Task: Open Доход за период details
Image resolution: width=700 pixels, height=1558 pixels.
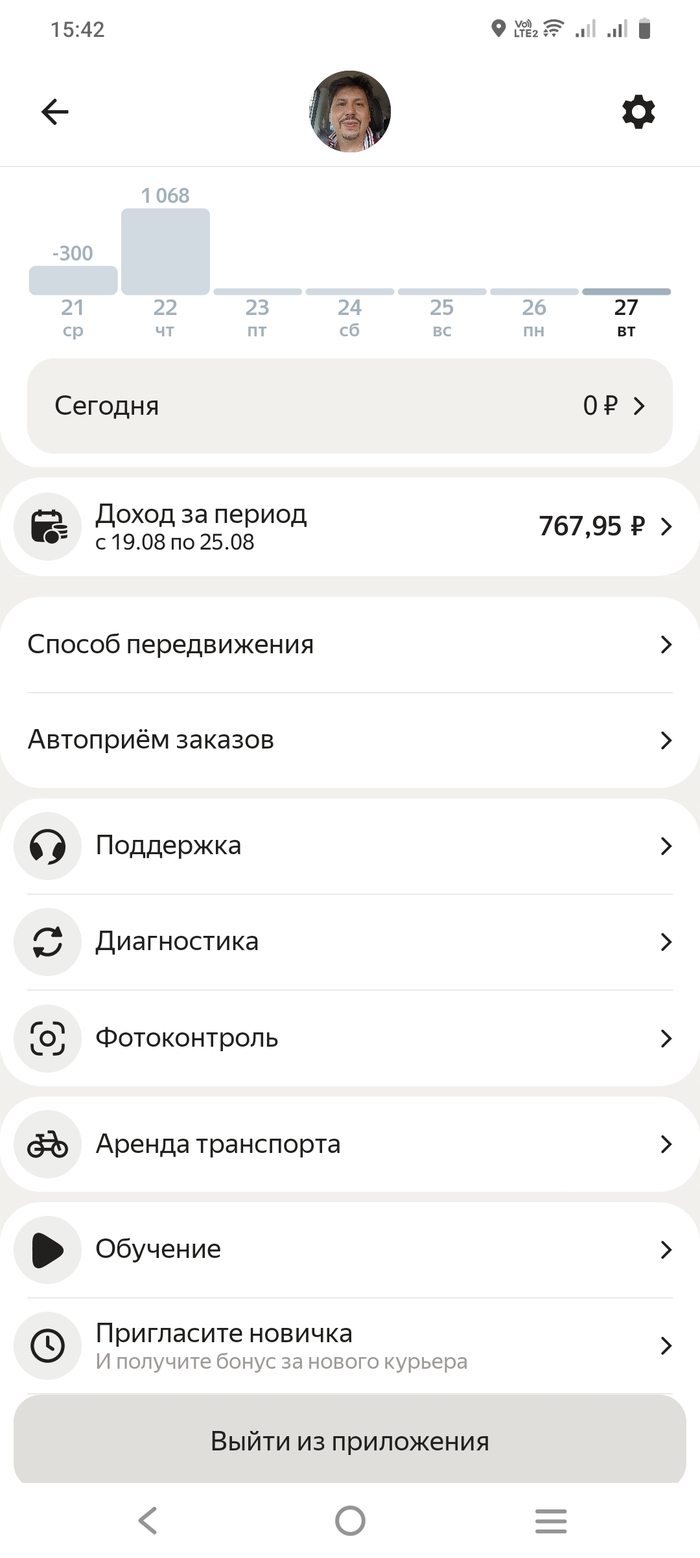Action: click(349, 526)
